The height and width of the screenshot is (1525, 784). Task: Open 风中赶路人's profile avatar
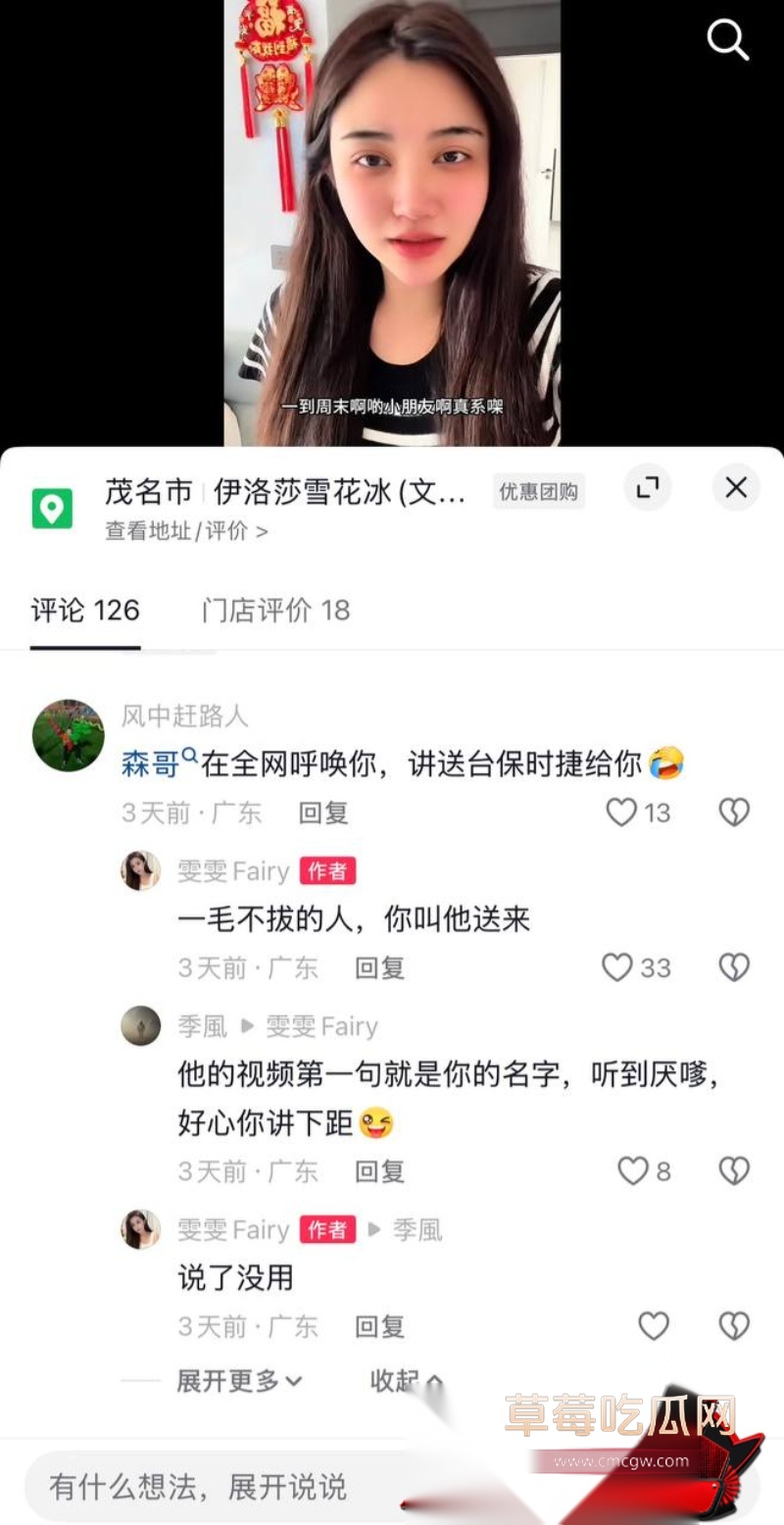click(x=69, y=735)
